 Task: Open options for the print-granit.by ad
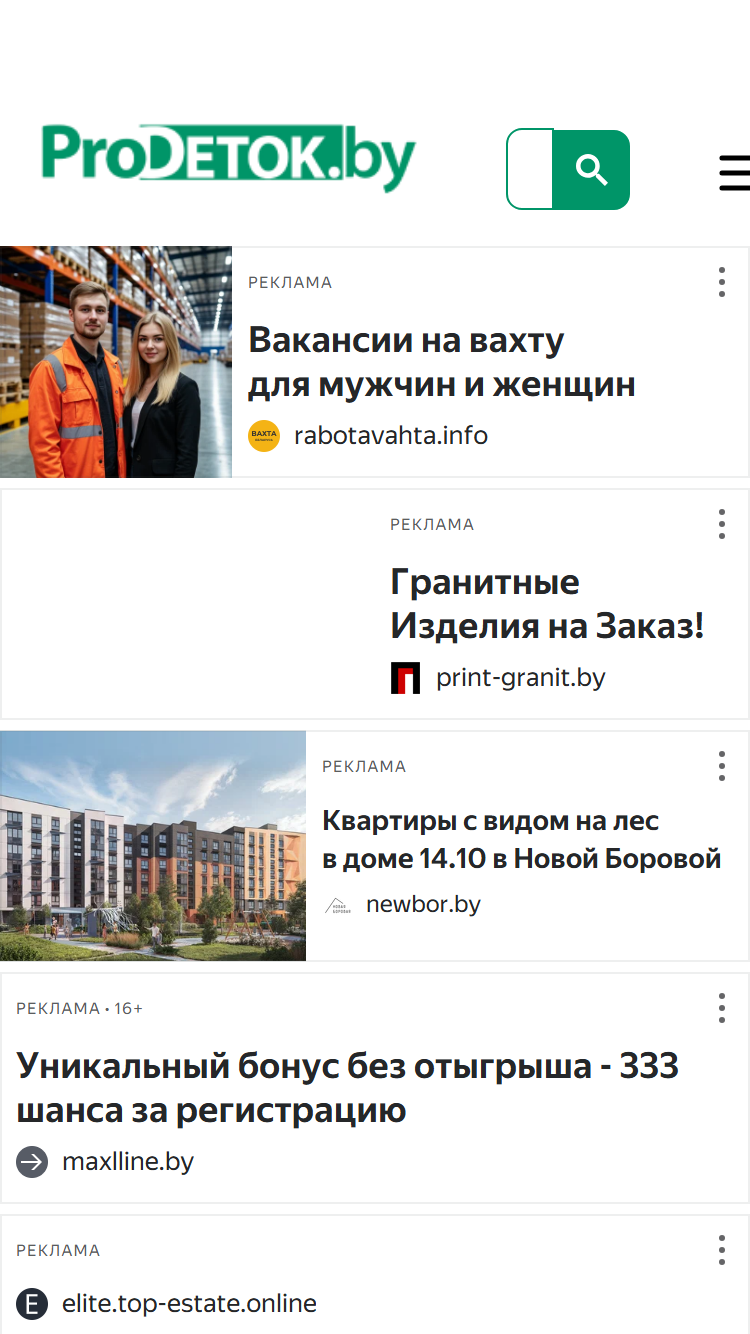pos(722,524)
